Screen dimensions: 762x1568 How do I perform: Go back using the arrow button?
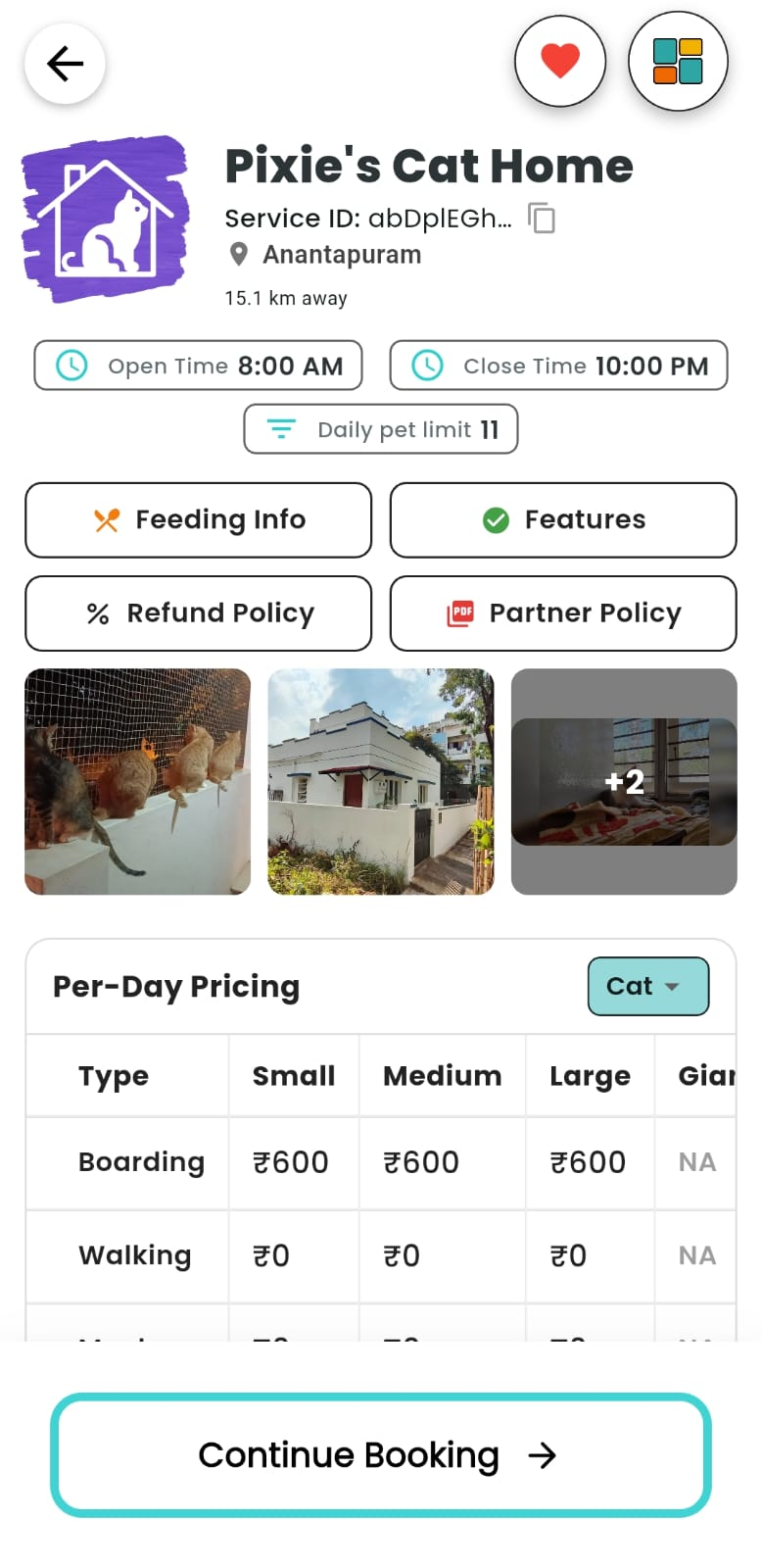(x=65, y=64)
